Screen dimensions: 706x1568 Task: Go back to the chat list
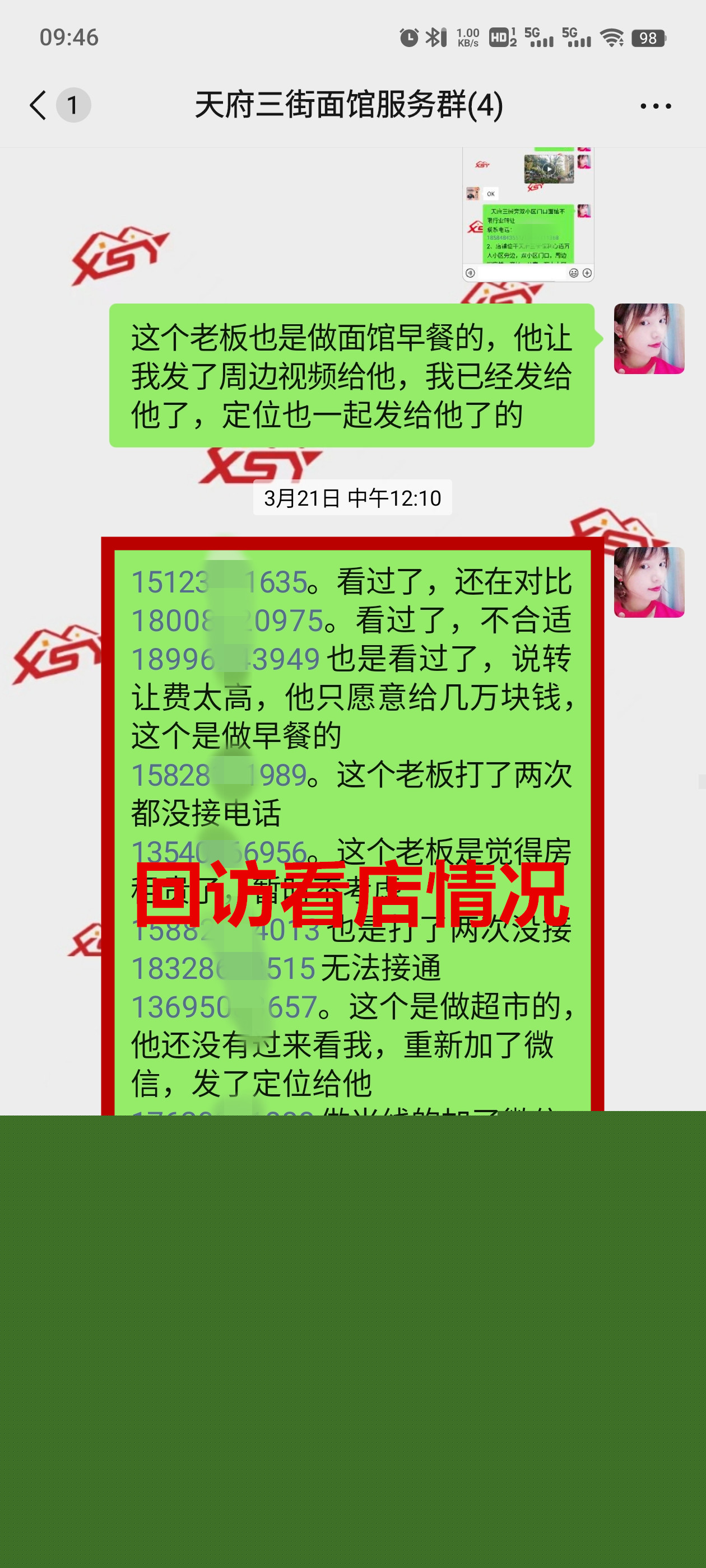coord(38,105)
